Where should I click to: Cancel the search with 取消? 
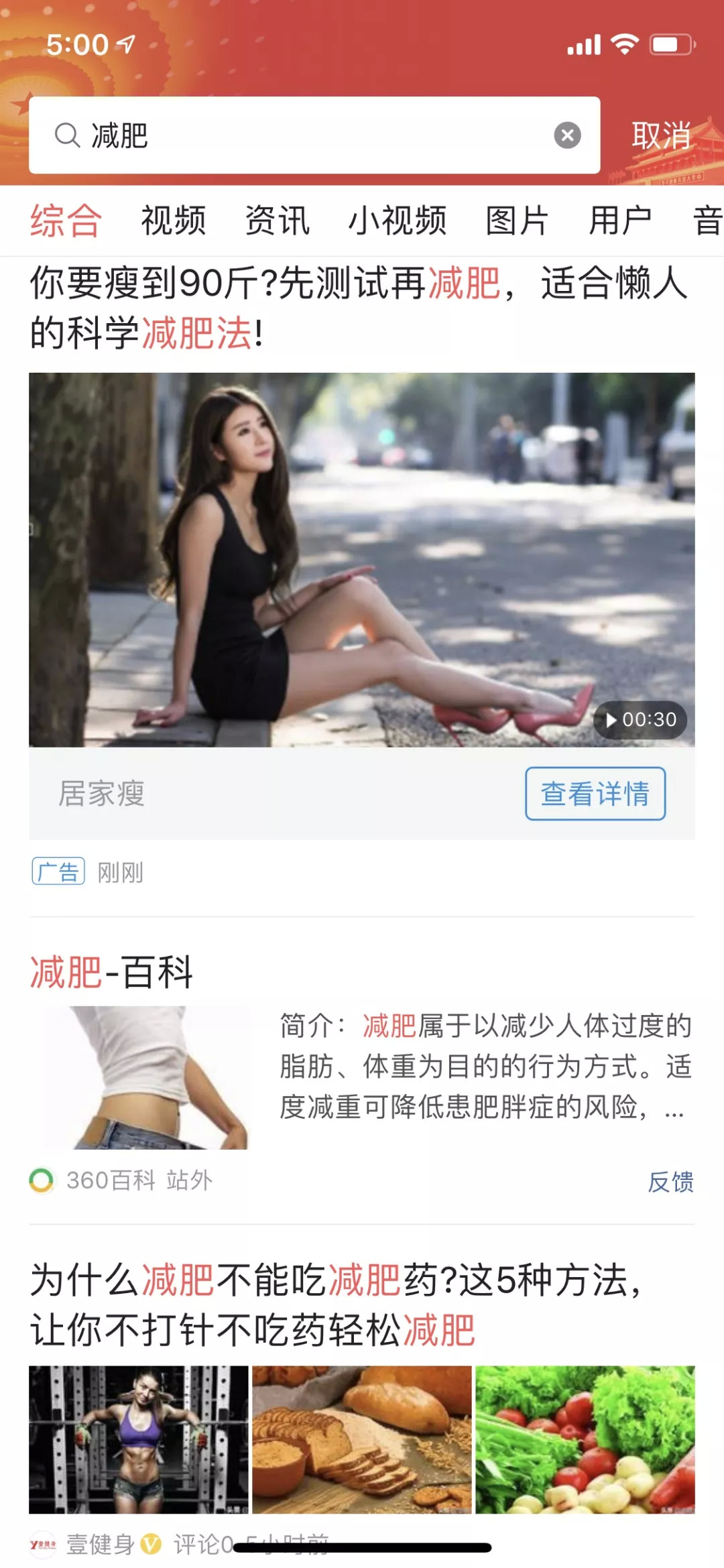(661, 135)
